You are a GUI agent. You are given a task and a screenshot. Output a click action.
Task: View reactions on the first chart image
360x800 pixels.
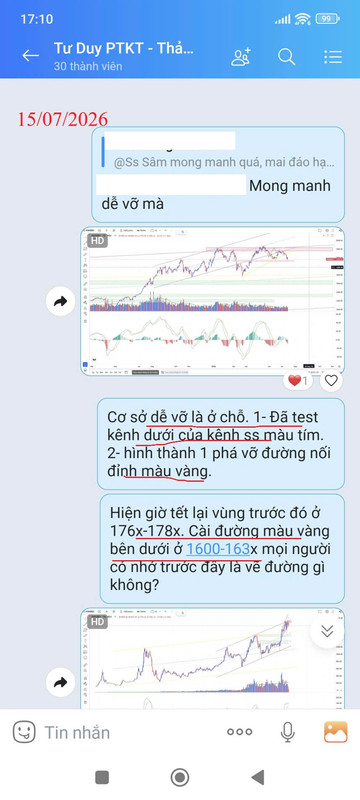(298, 380)
